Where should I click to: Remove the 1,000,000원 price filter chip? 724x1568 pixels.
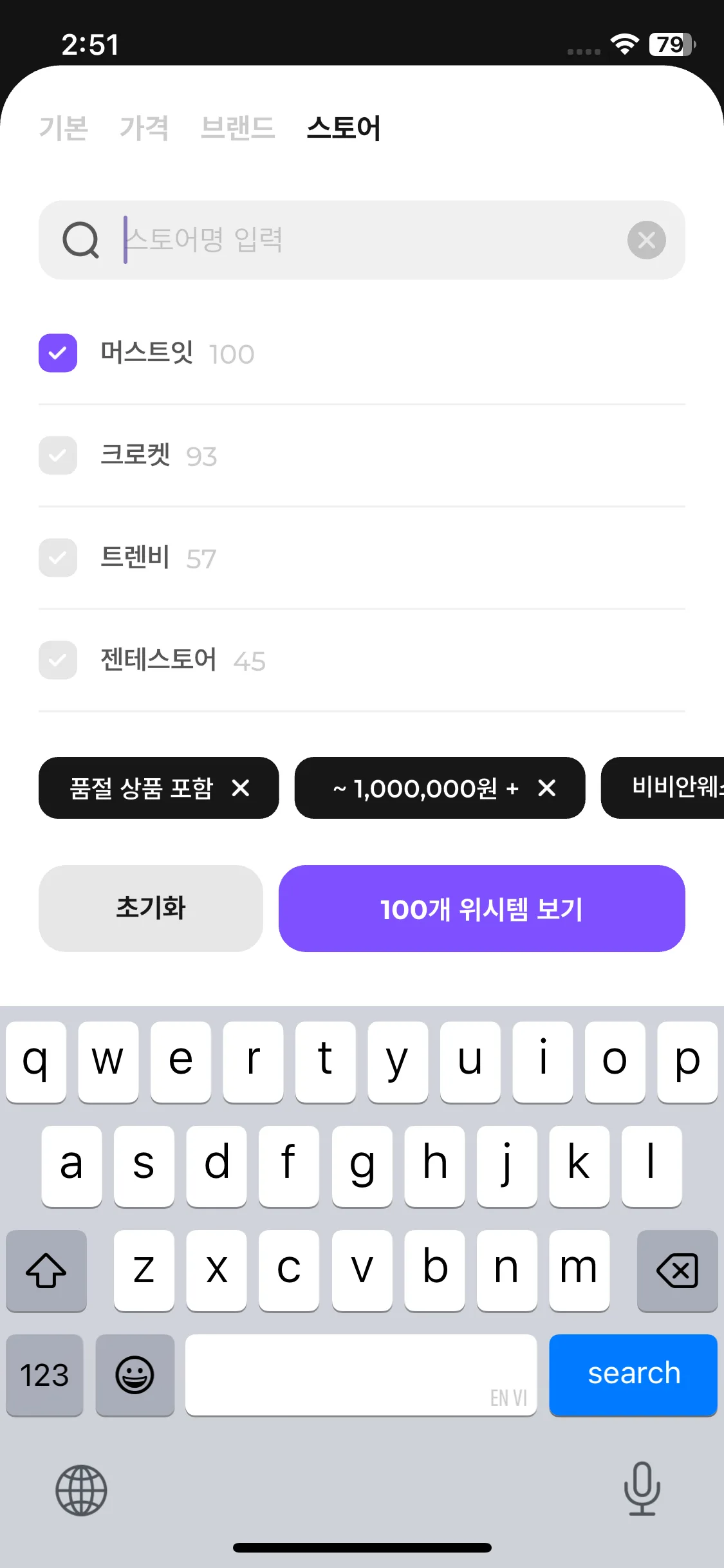(x=547, y=788)
